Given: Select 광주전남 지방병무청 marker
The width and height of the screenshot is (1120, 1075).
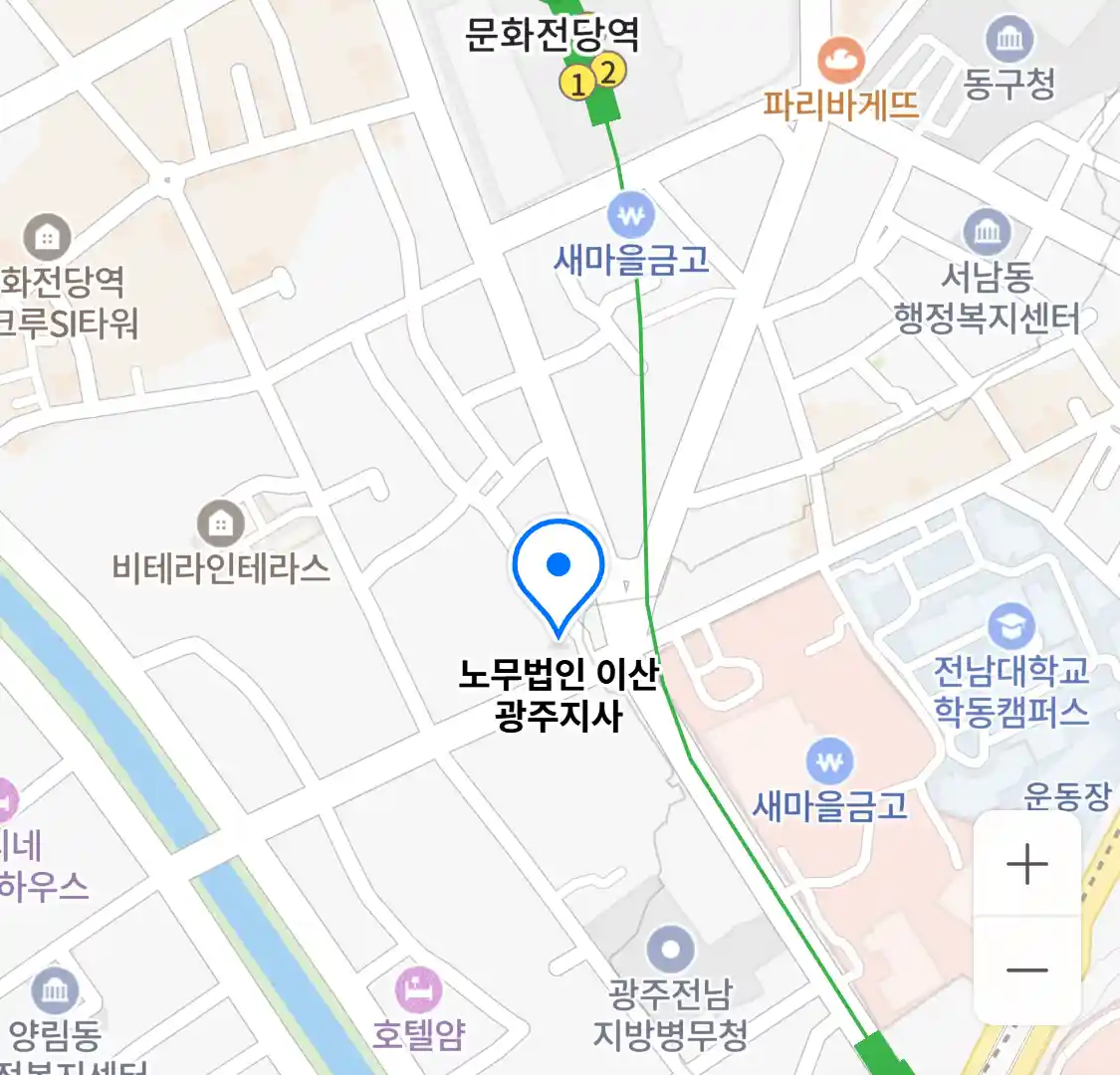Looking at the screenshot, I should (x=670, y=948).
